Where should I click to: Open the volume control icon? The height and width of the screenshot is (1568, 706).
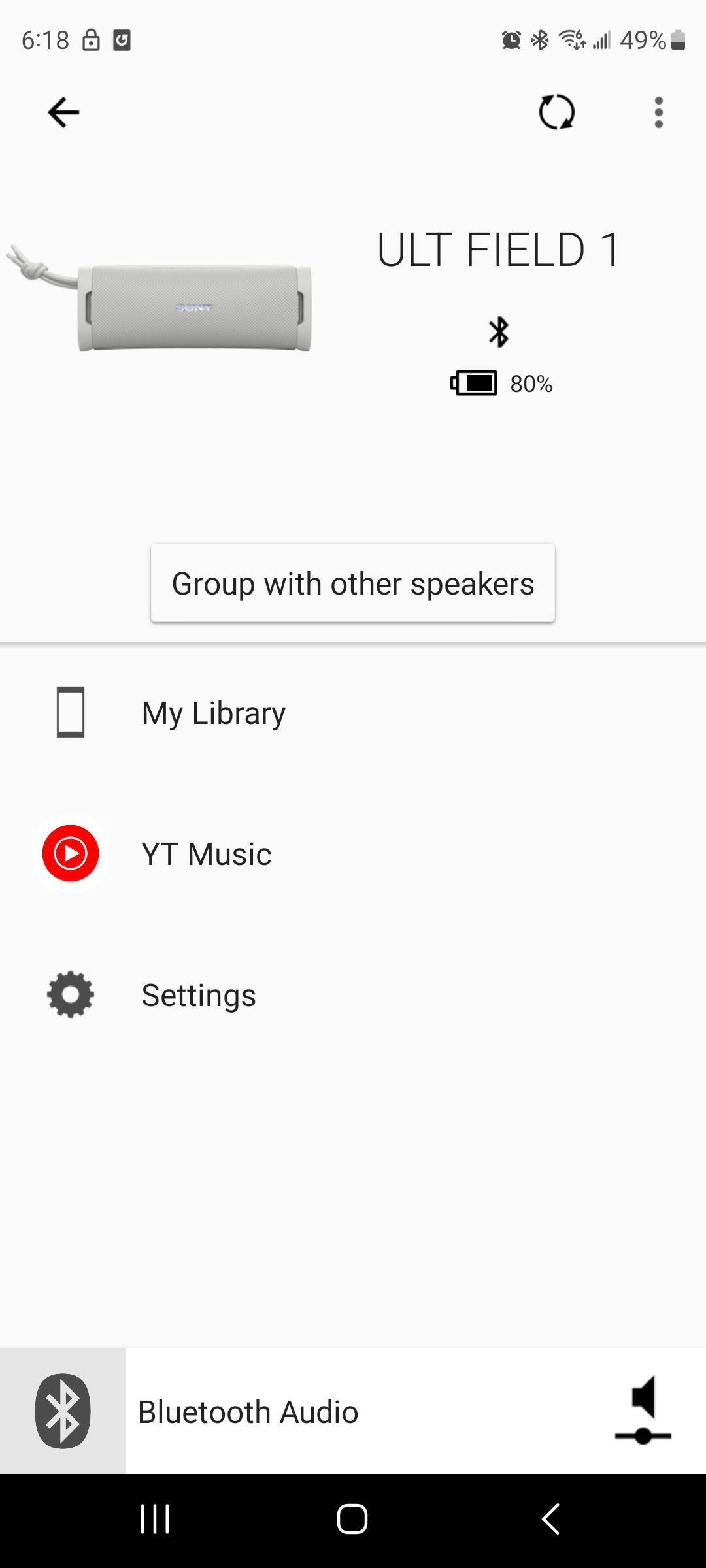643,1412
